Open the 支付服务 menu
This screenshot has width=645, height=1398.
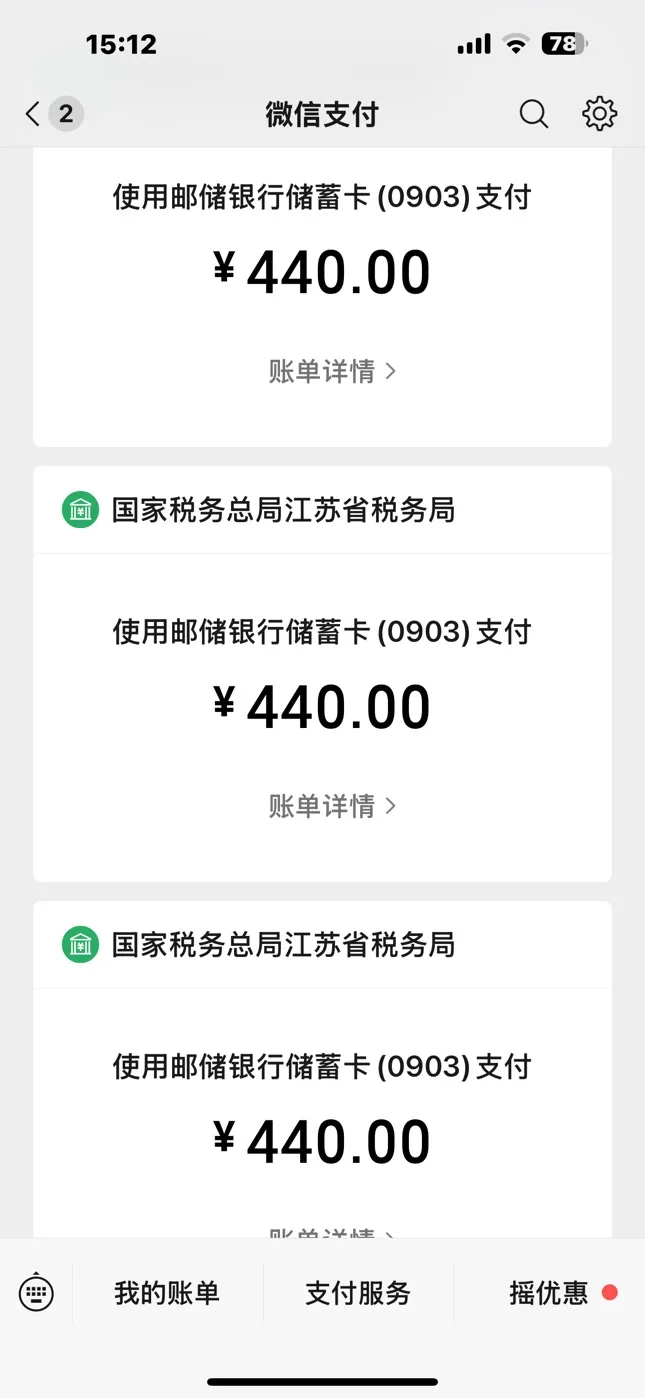point(358,1293)
